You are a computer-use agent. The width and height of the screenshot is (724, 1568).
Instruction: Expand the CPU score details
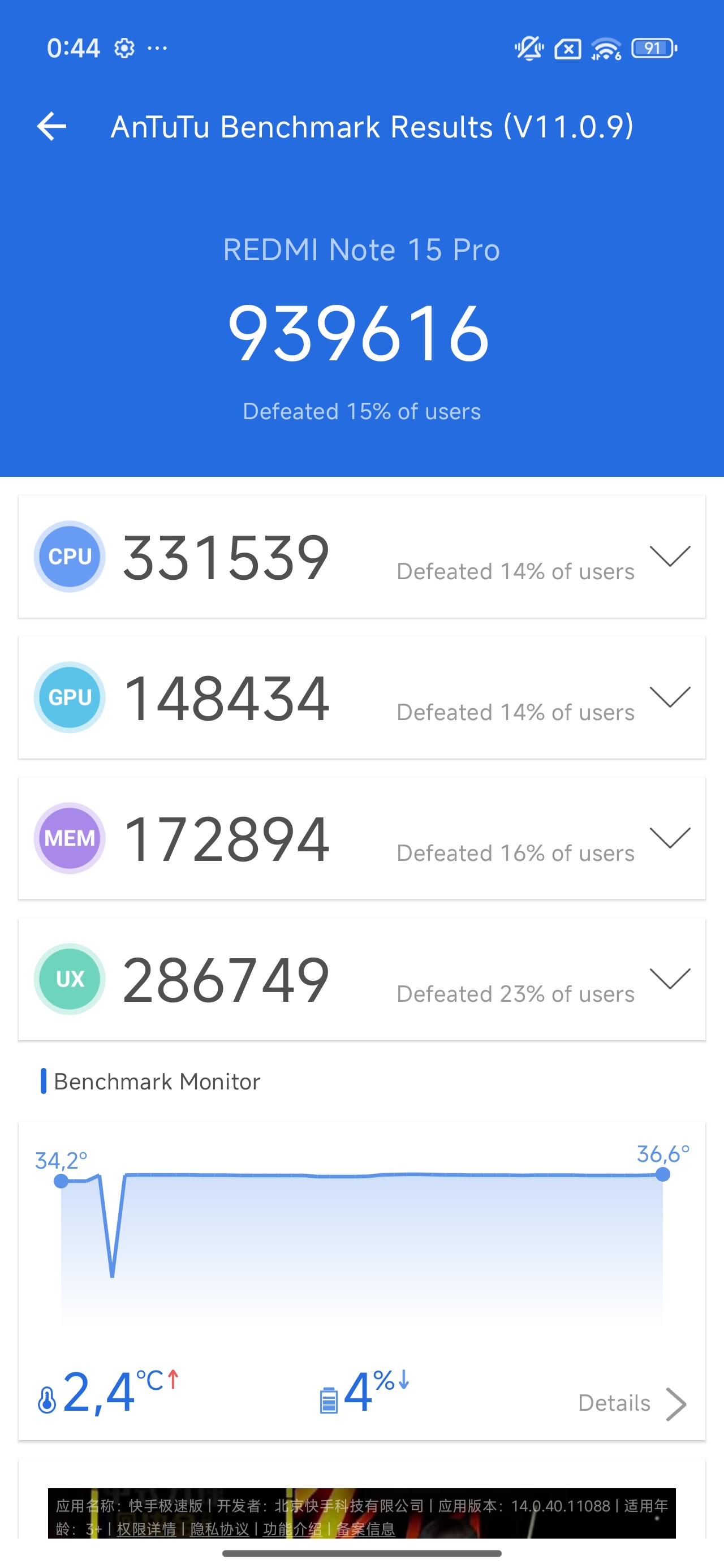coord(670,557)
